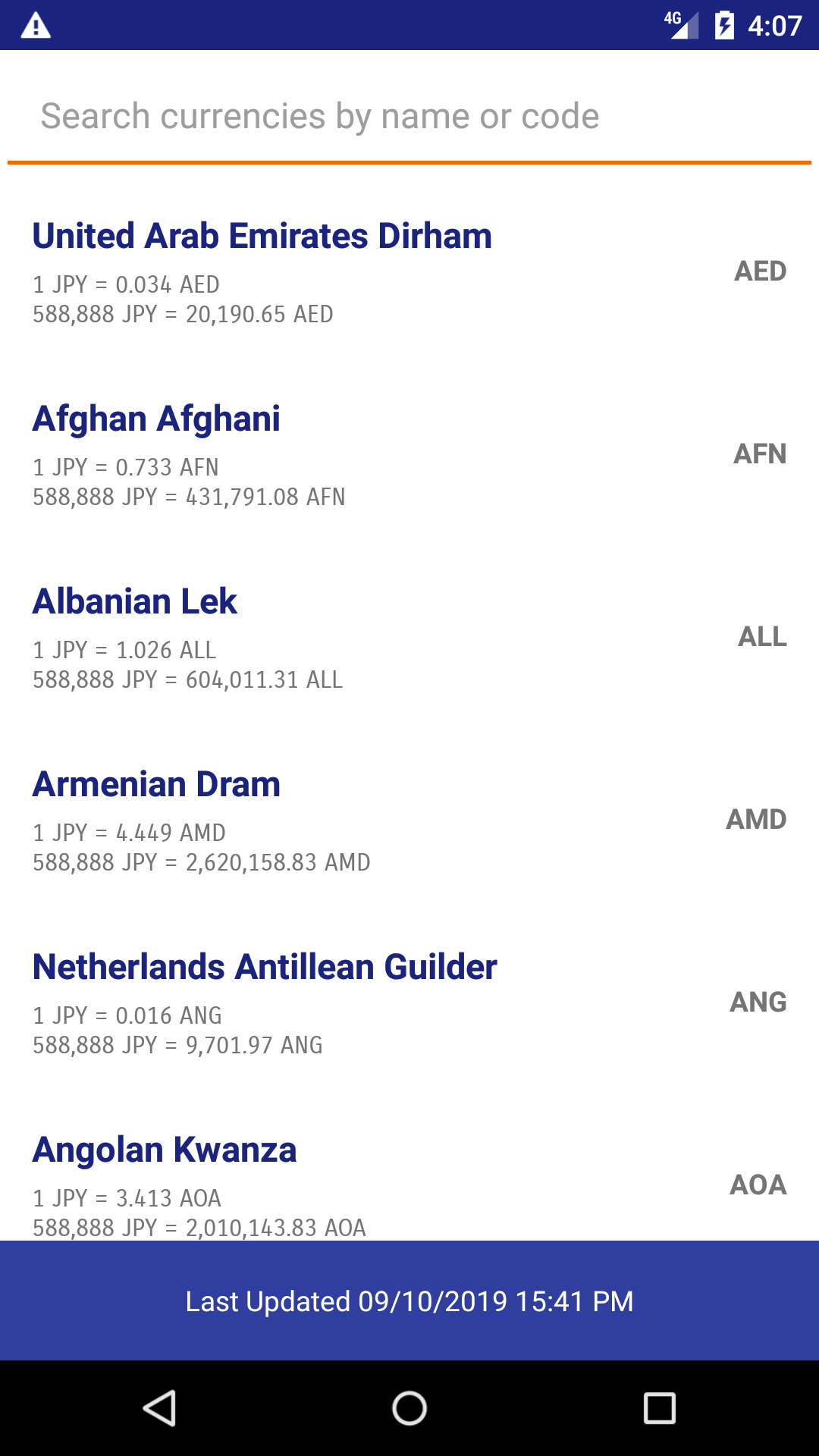This screenshot has width=819, height=1456.
Task: Open the Albanian Lek row
Action: 409,637
